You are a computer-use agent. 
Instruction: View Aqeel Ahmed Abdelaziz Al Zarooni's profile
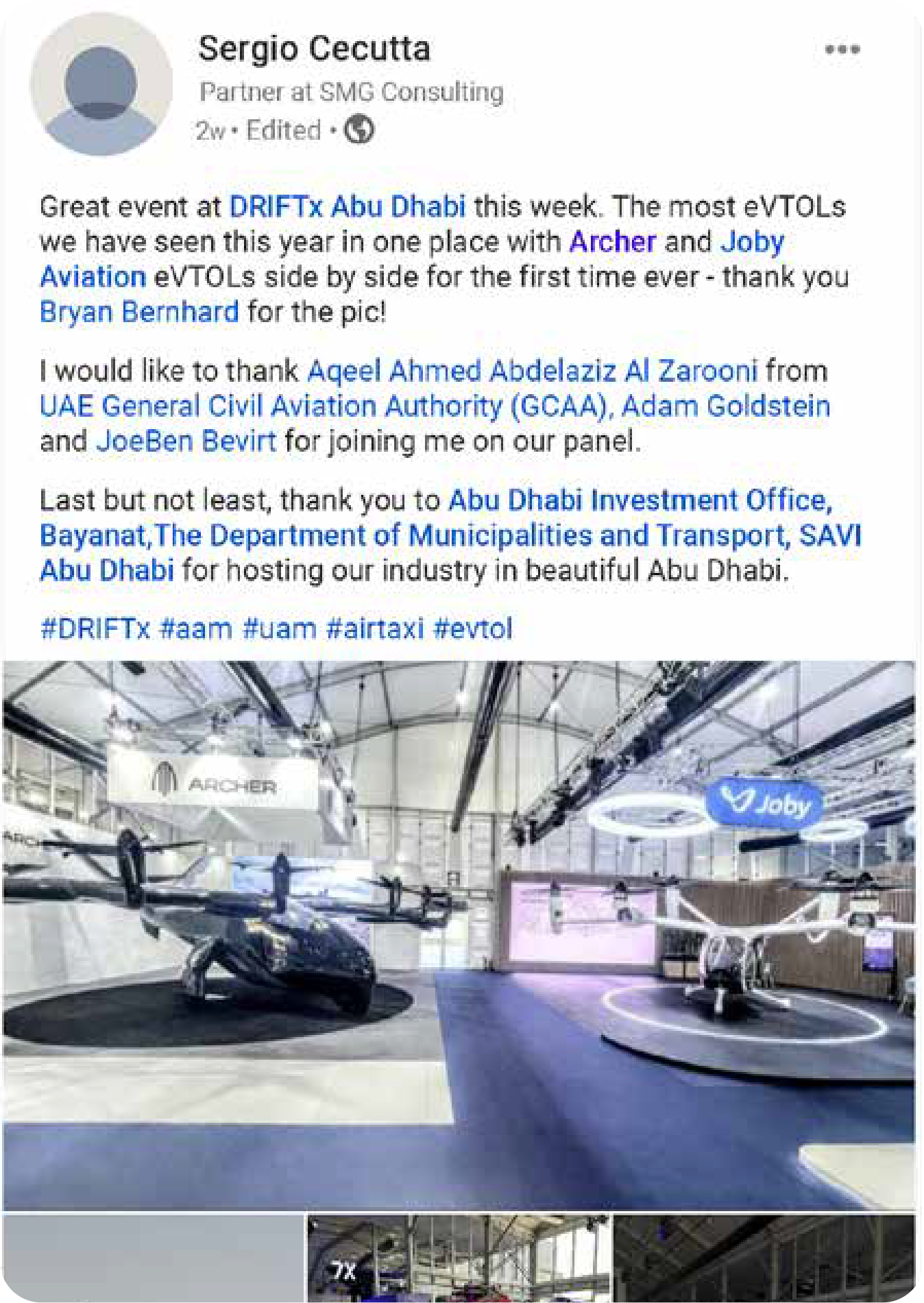pyautogui.click(x=532, y=371)
